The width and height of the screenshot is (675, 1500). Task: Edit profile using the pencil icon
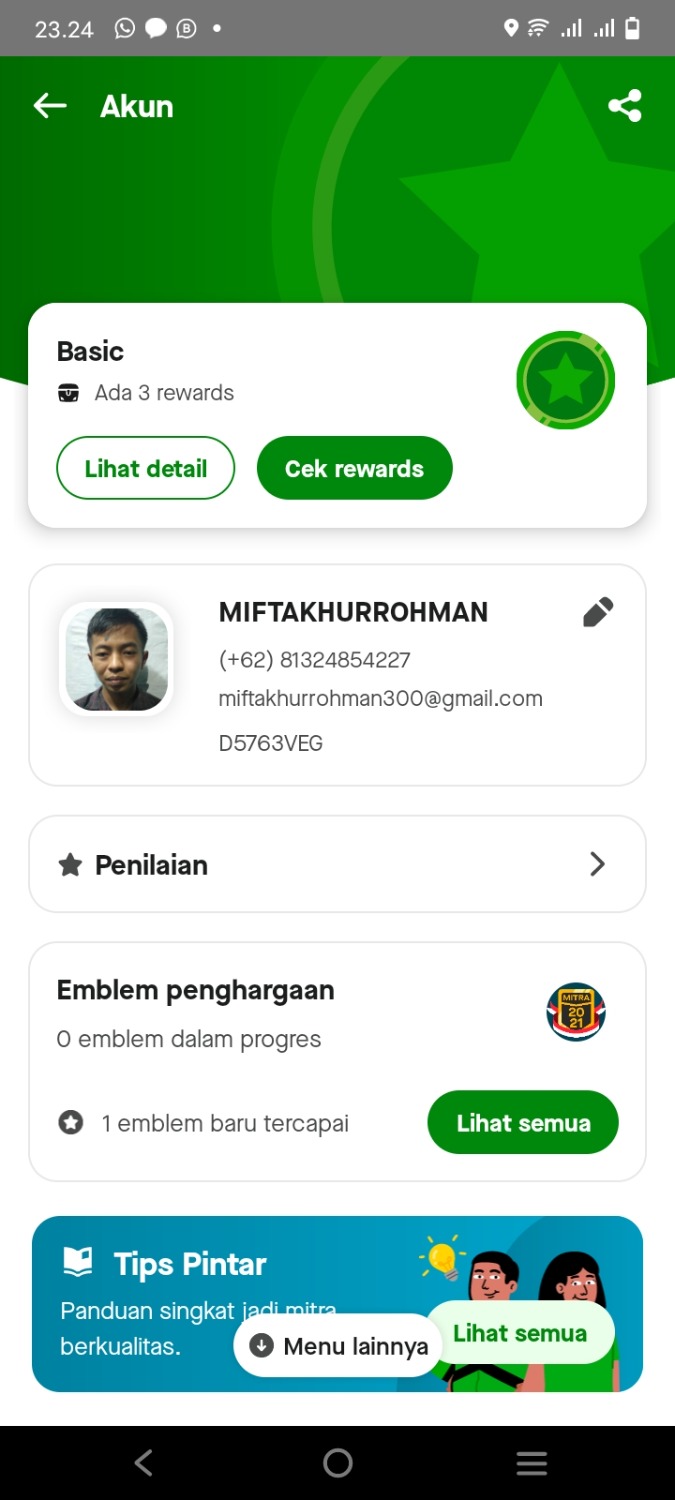(597, 612)
